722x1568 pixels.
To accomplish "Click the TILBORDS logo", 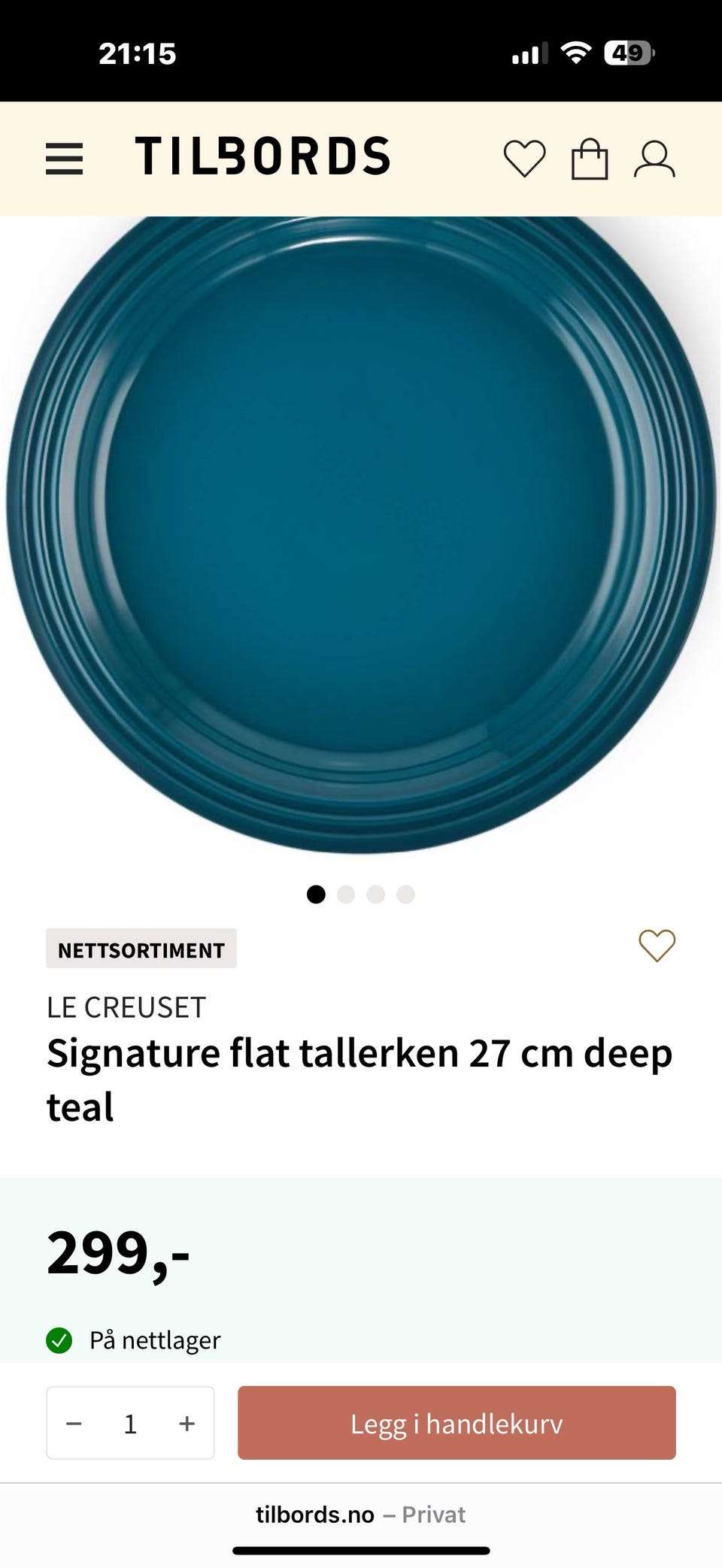I will [x=263, y=156].
